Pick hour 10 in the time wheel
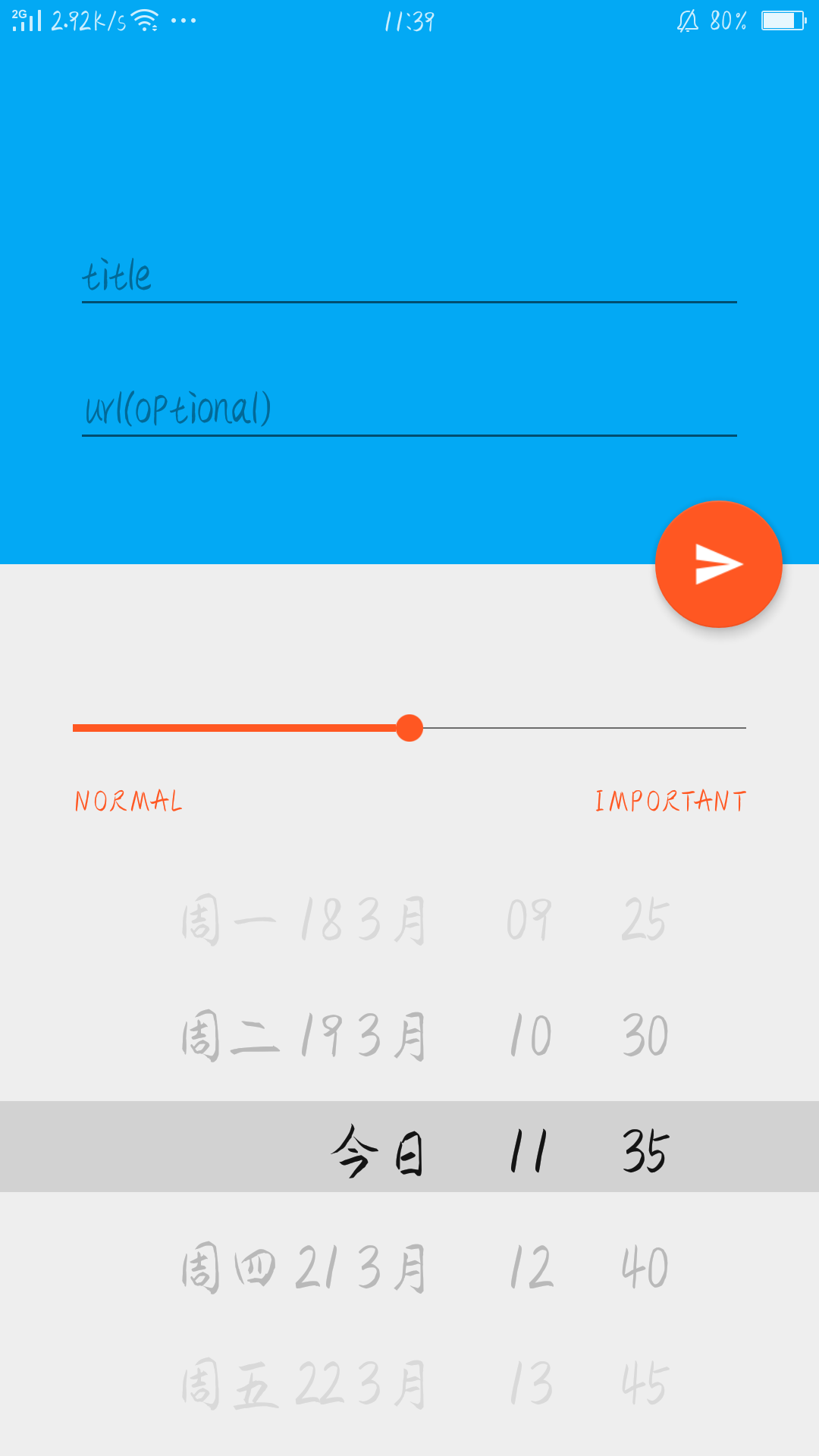The width and height of the screenshot is (819, 1456). [x=531, y=1036]
